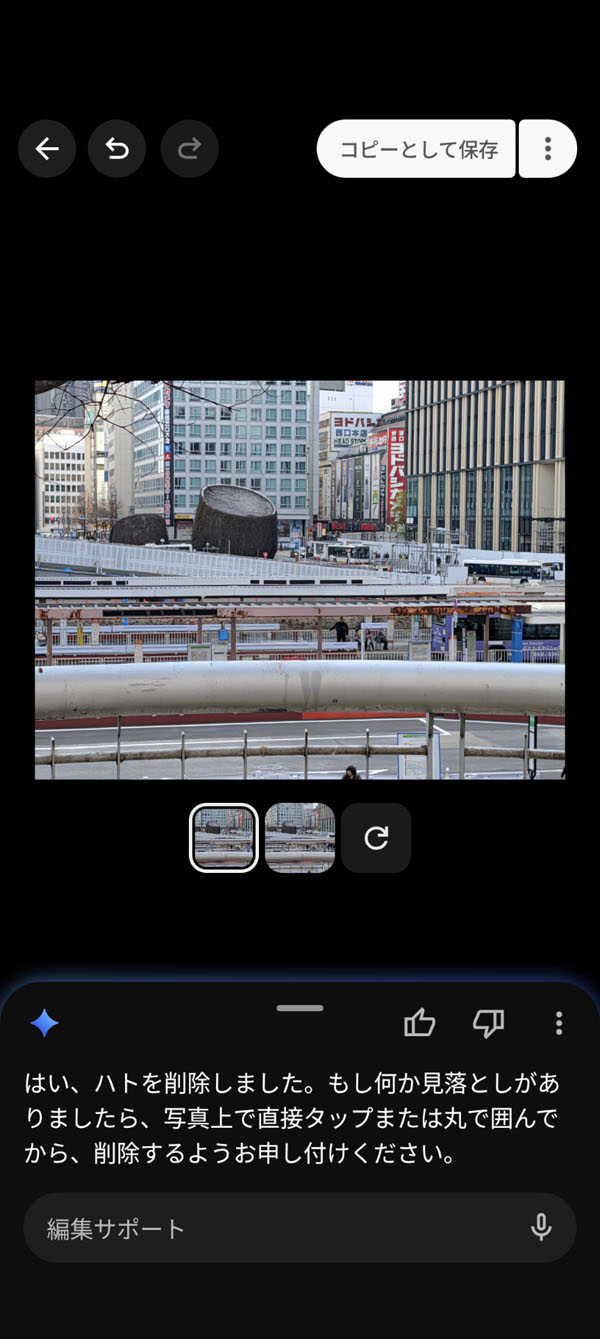The height and width of the screenshot is (1339, 600).
Task: Regenerate the edit results
Action: coord(376,838)
